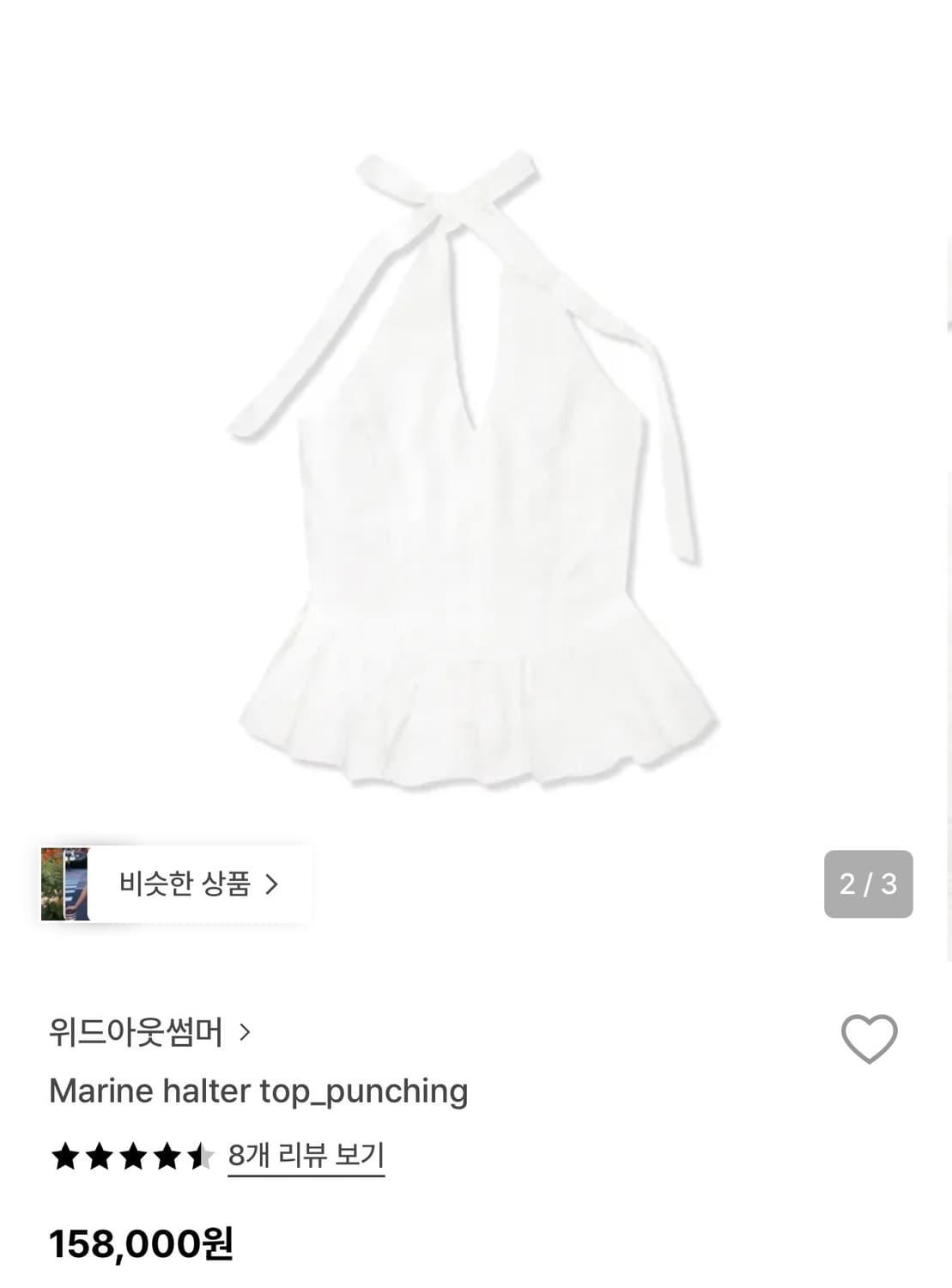The width and height of the screenshot is (952, 1288).
Task: Click the 2 / 3 image position indicator
Action: point(868,884)
